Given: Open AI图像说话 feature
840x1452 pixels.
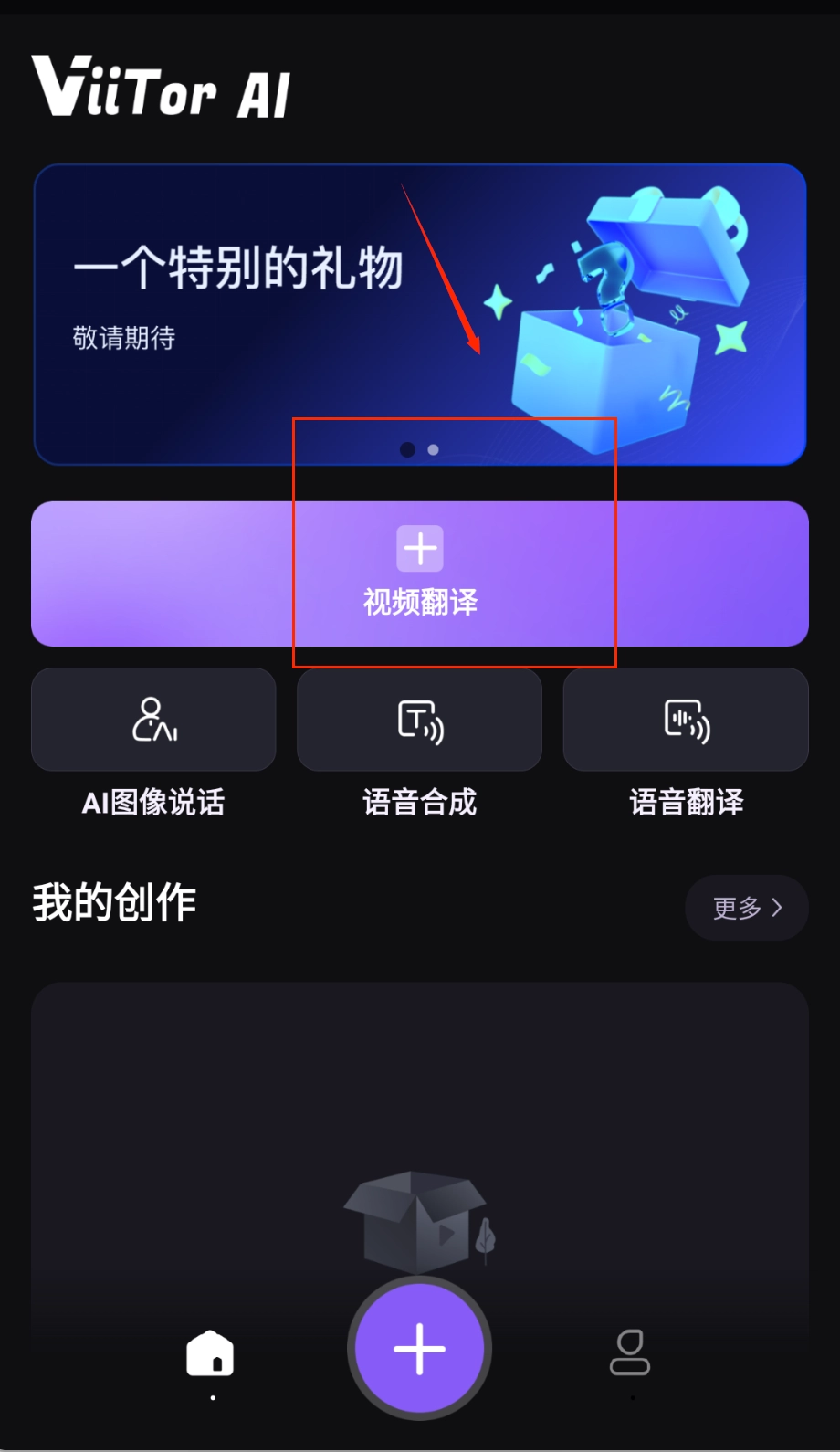Looking at the screenshot, I should click(x=153, y=720).
